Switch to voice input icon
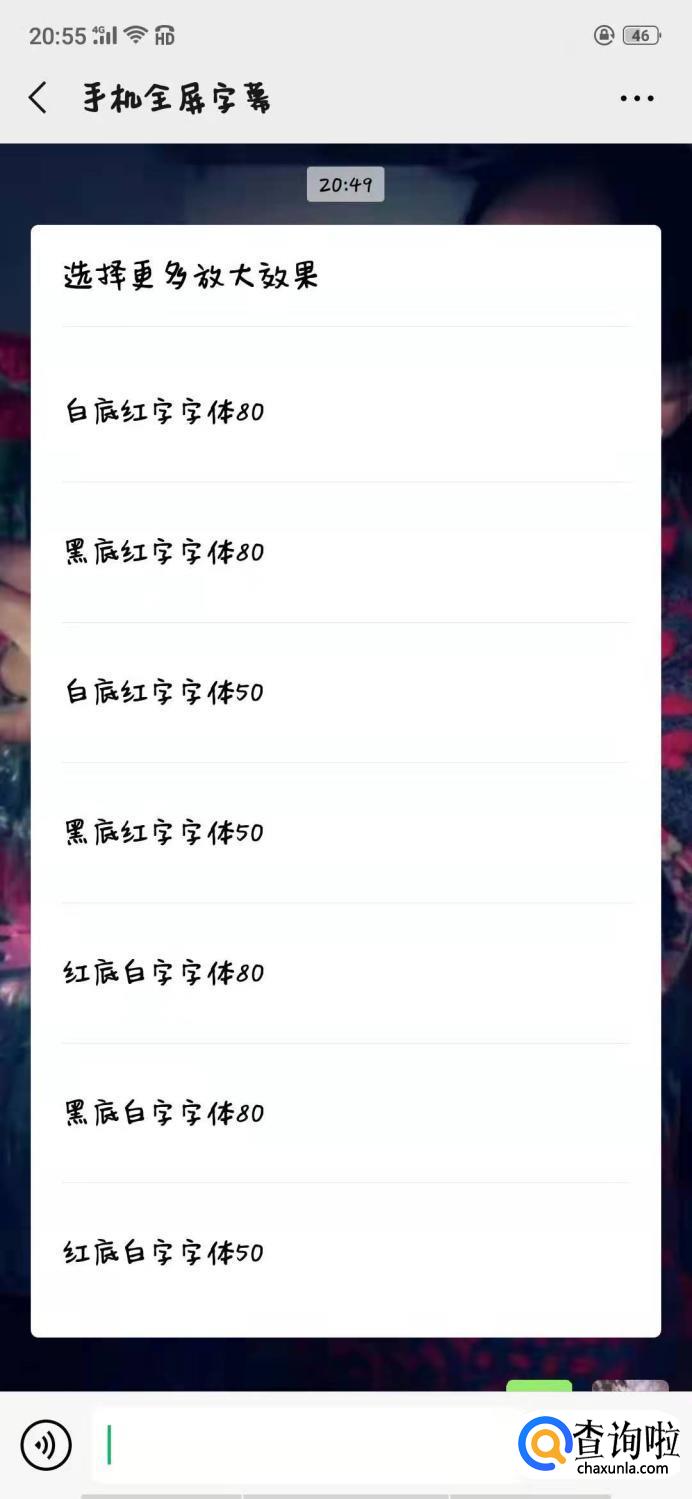This screenshot has width=692, height=1499. tap(46, 1445)
